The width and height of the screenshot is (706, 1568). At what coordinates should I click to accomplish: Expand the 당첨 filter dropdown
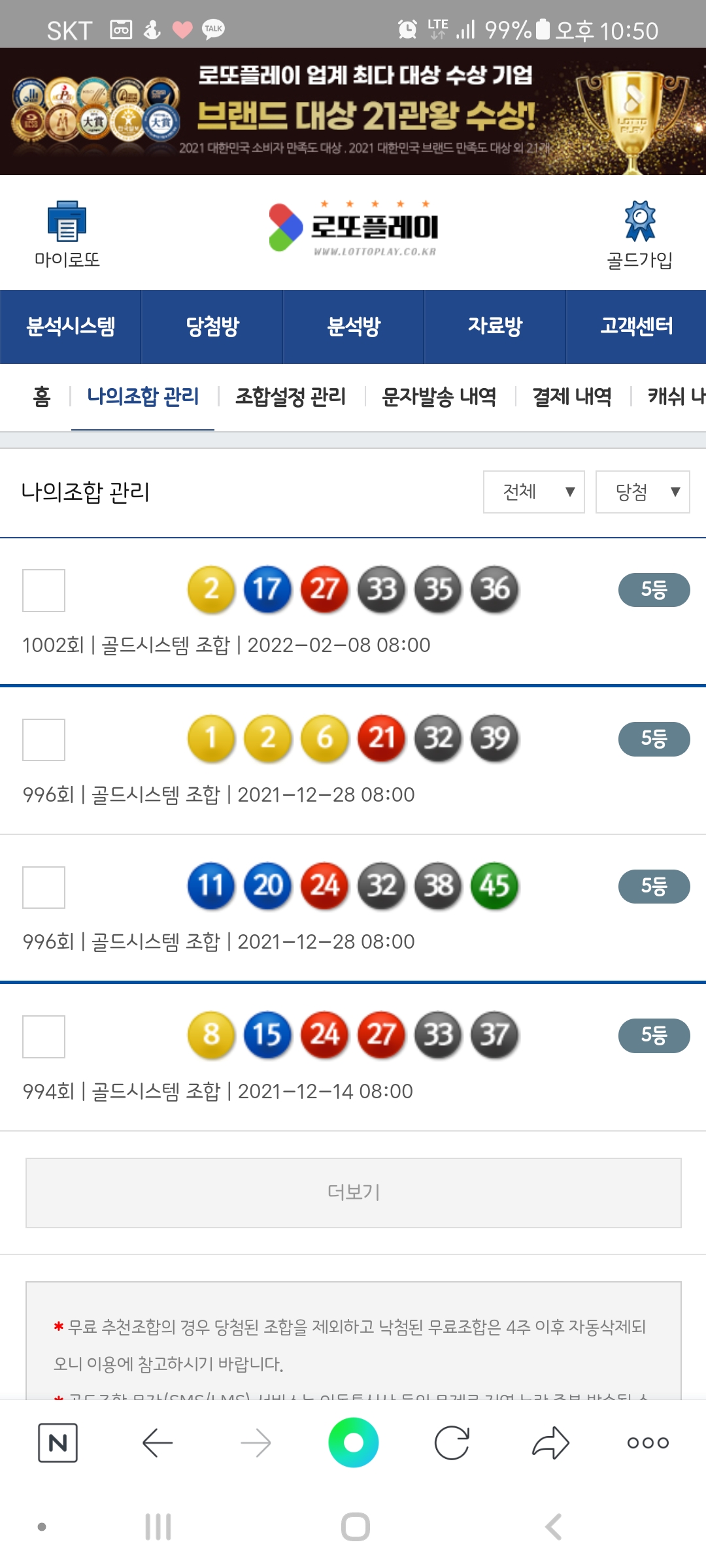tap(643, 492)
